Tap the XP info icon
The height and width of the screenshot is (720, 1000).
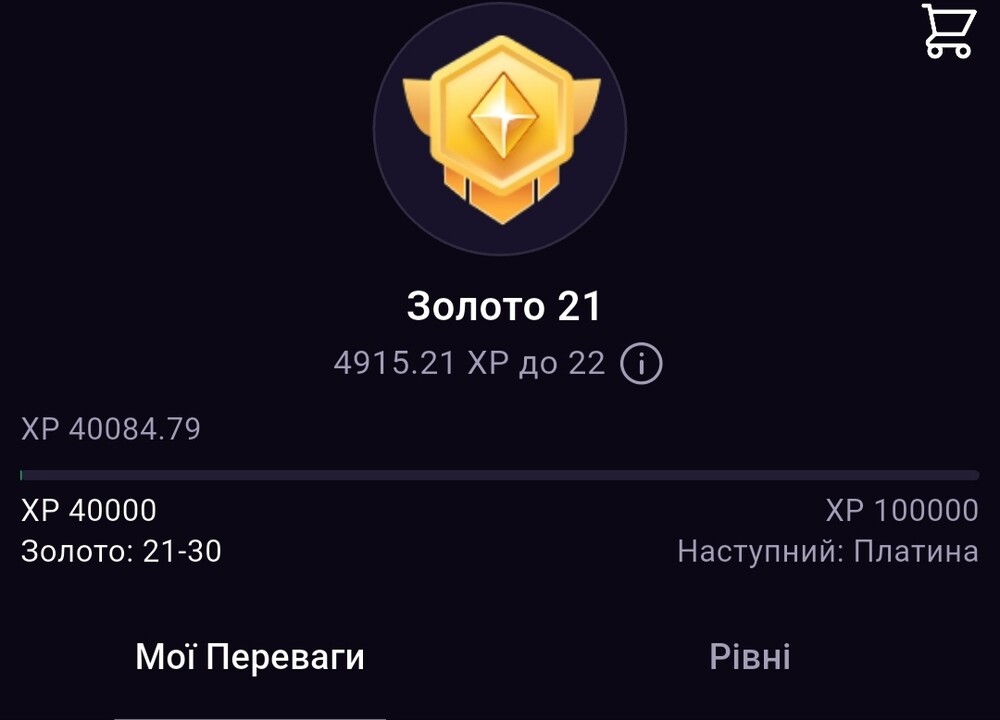click(641, 364)
